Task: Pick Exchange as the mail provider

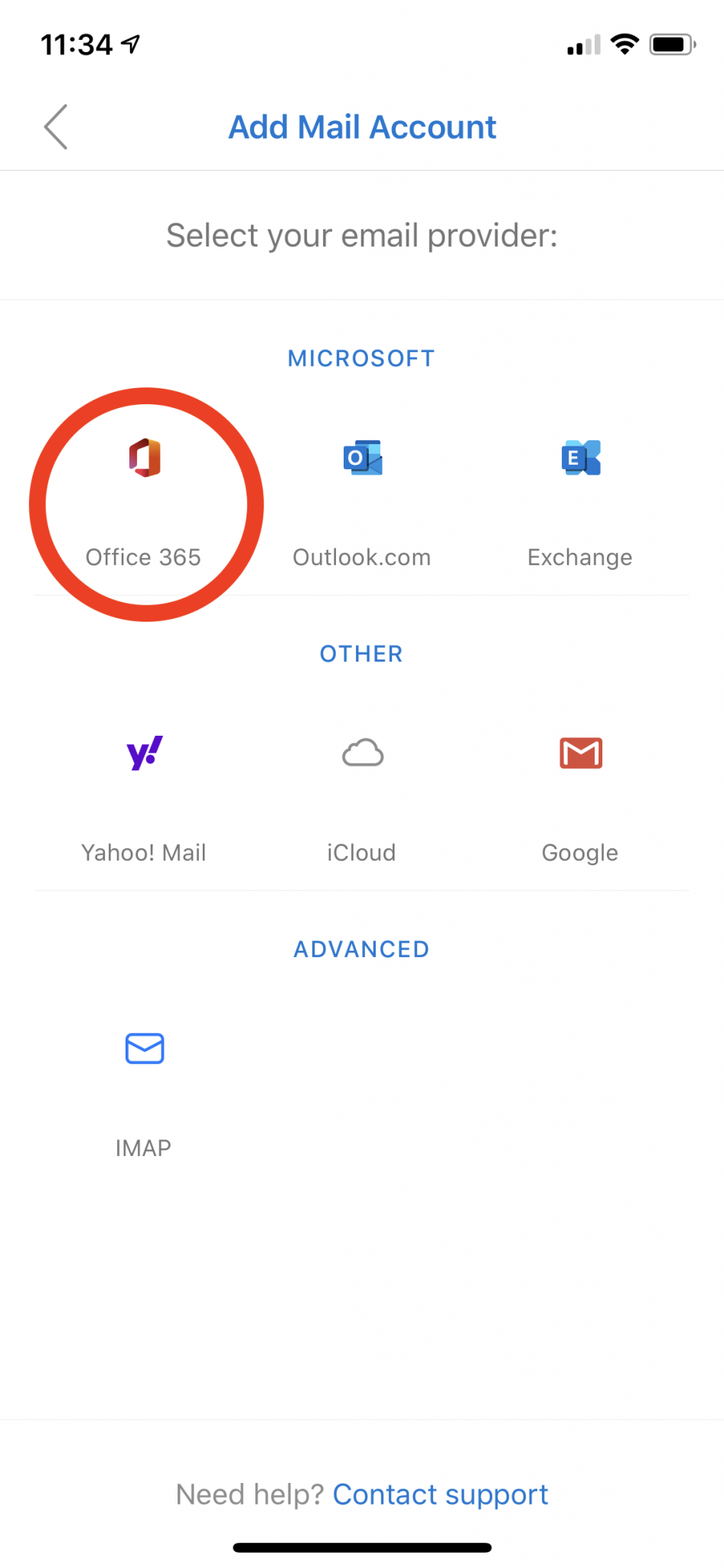Action: point(580,503)
